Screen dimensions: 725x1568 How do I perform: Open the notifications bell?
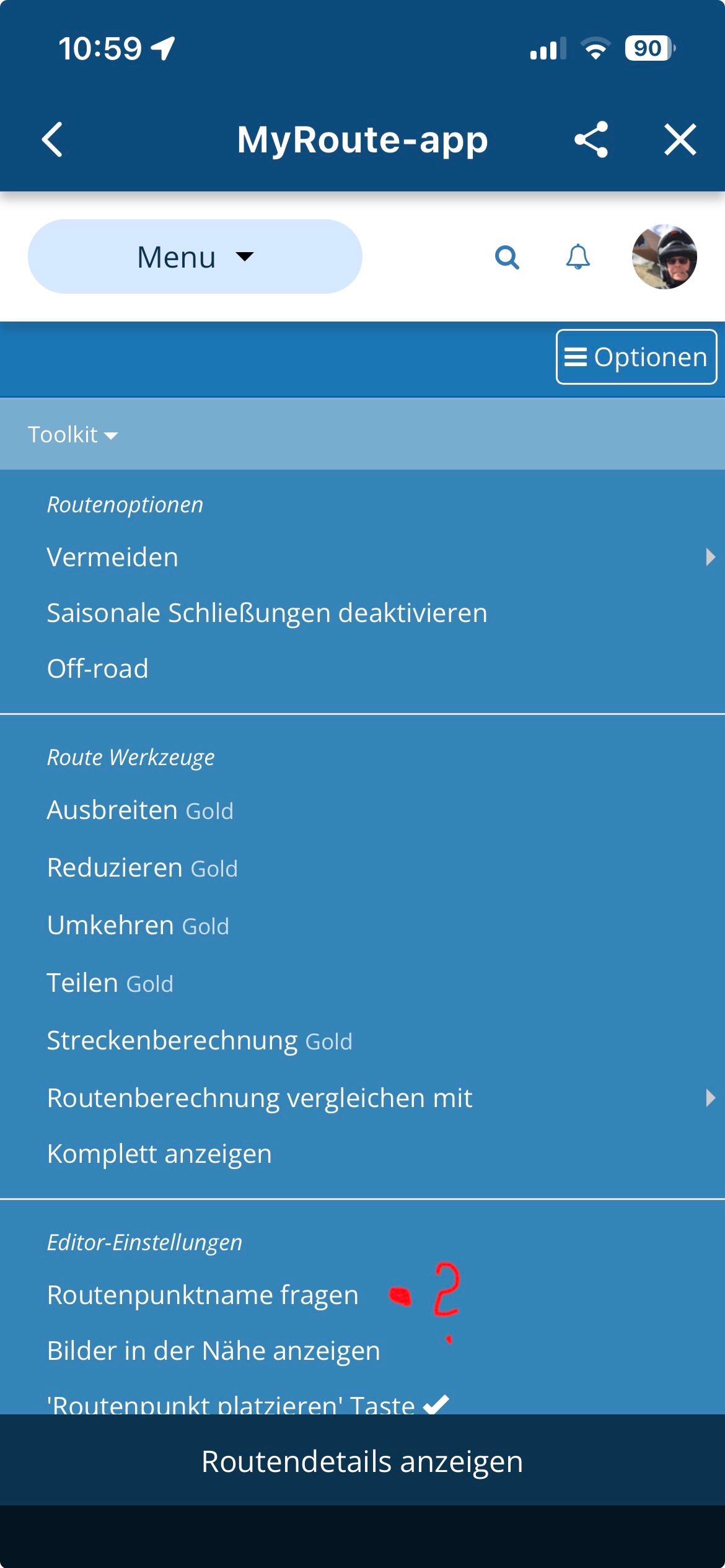578,256
